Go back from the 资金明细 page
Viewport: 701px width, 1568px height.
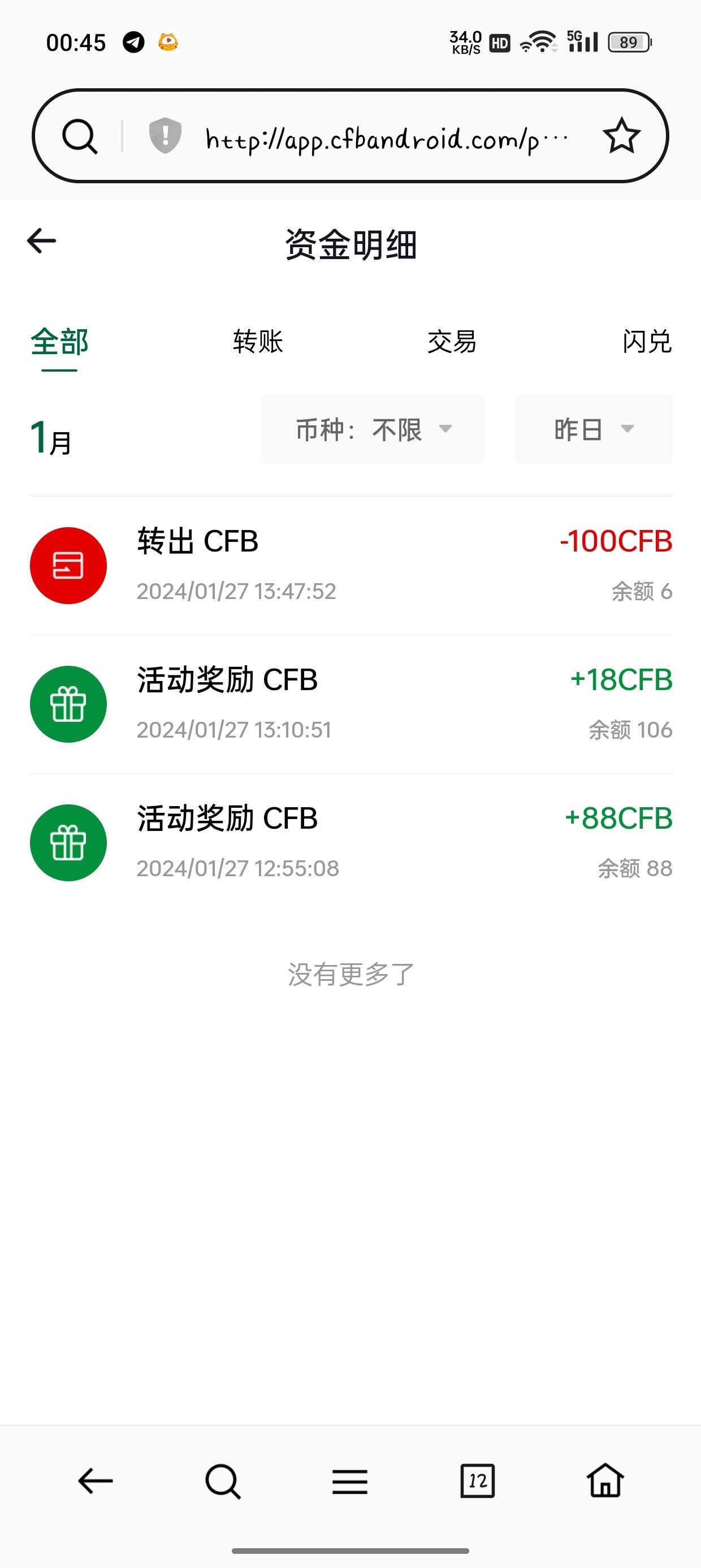(41, 241)
